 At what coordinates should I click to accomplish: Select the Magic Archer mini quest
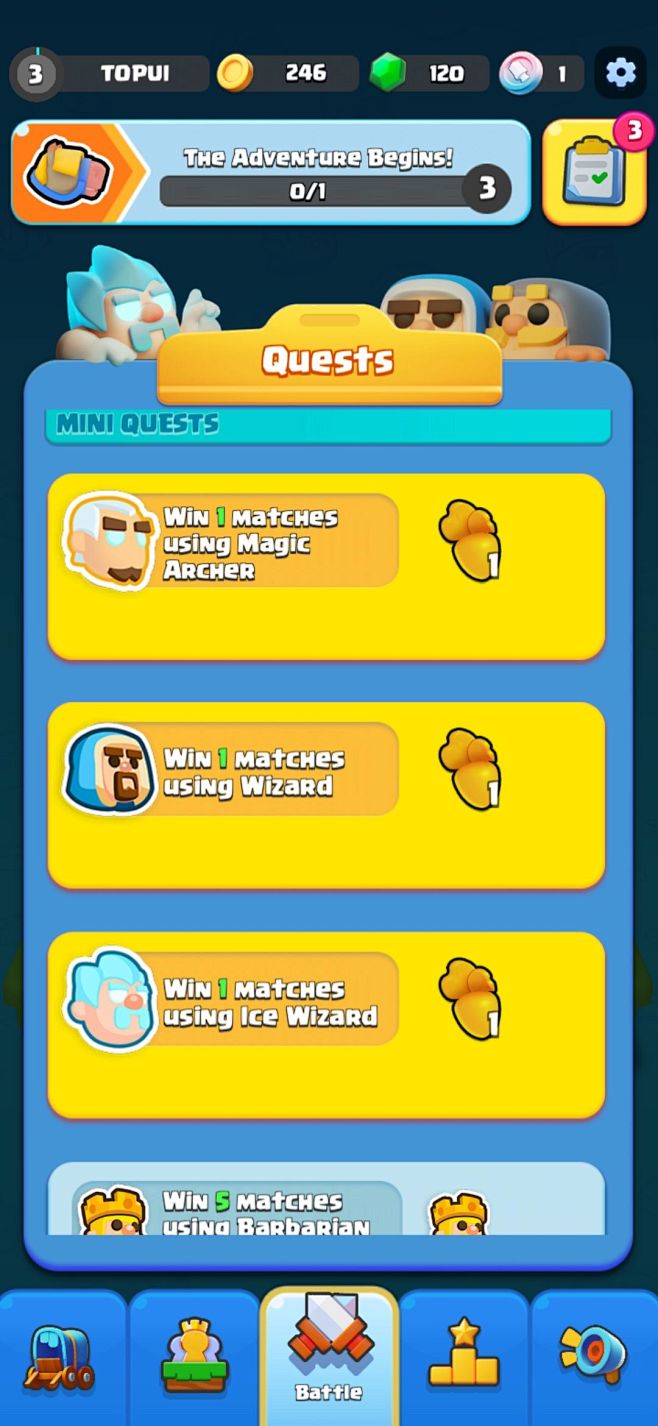326,566
